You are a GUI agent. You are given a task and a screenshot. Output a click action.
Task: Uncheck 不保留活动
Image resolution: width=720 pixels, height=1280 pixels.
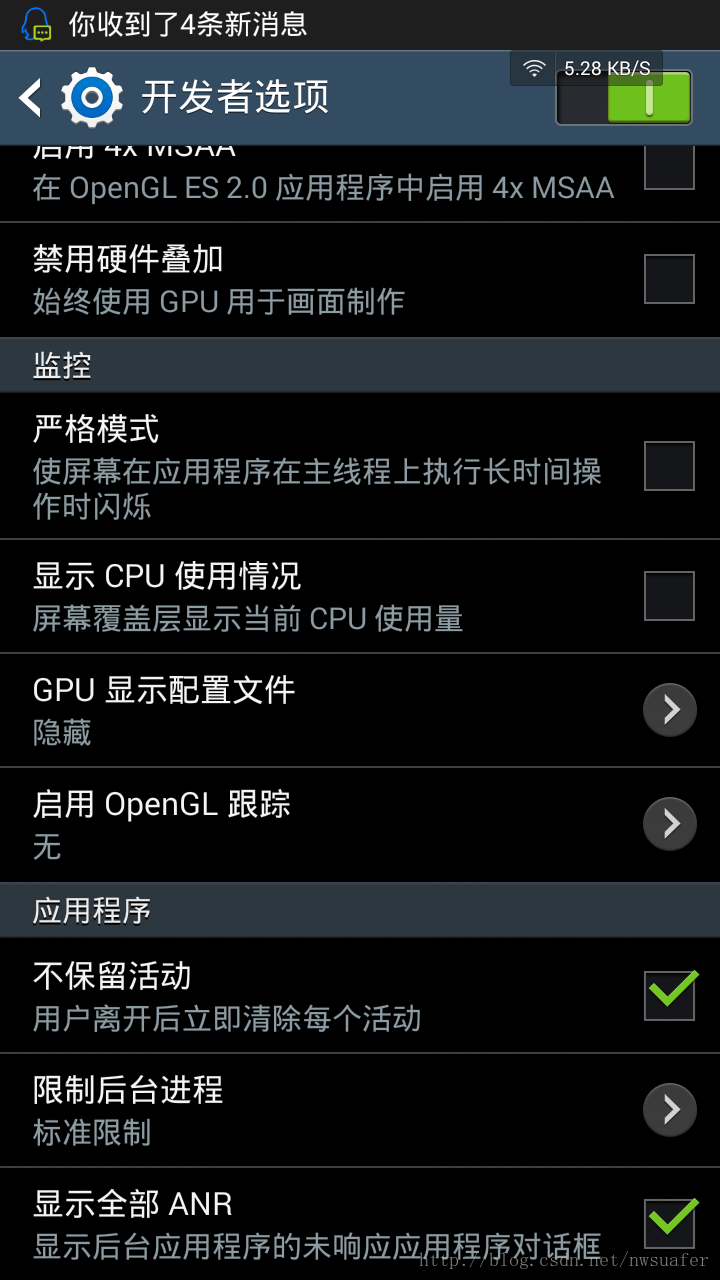click(670, 994)
